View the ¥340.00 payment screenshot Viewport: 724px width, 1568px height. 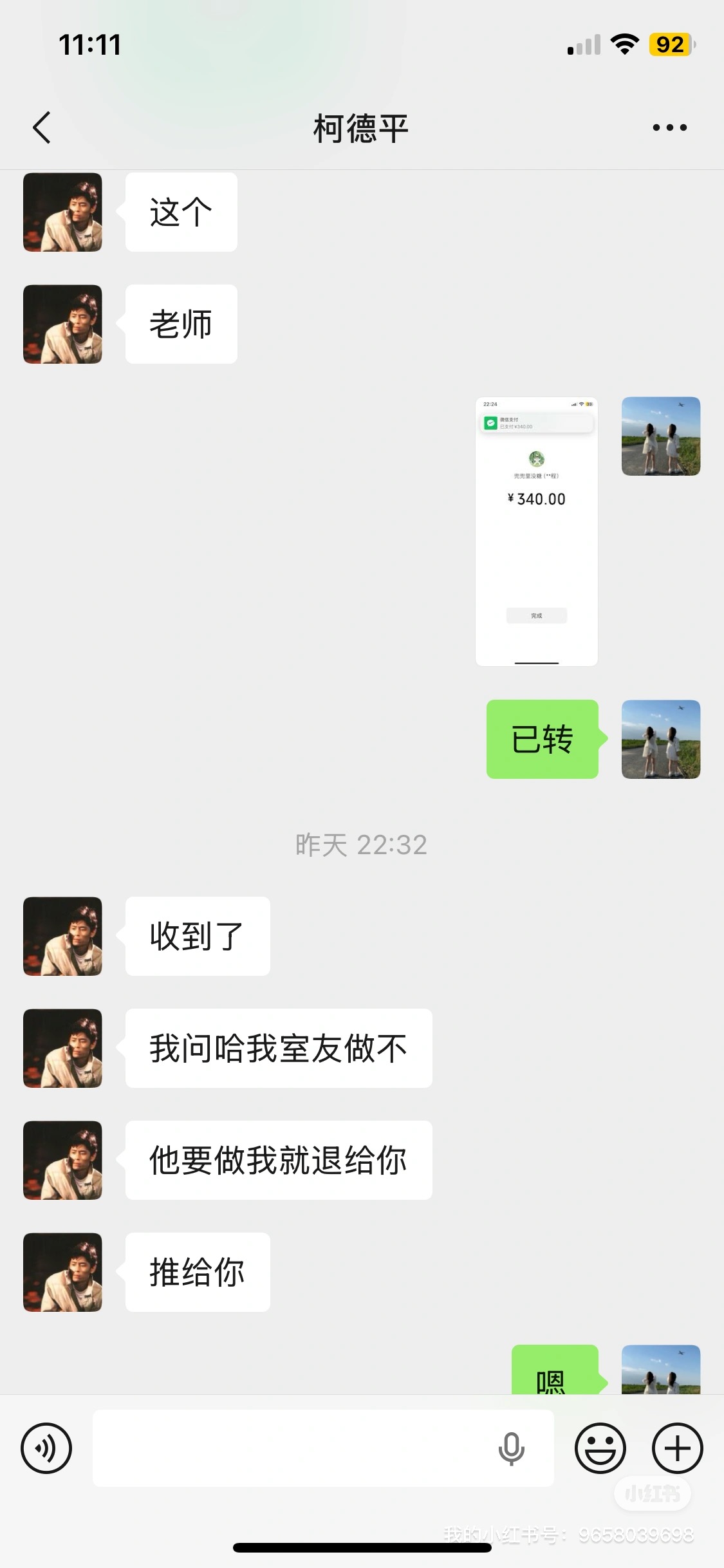coord(536,531)
